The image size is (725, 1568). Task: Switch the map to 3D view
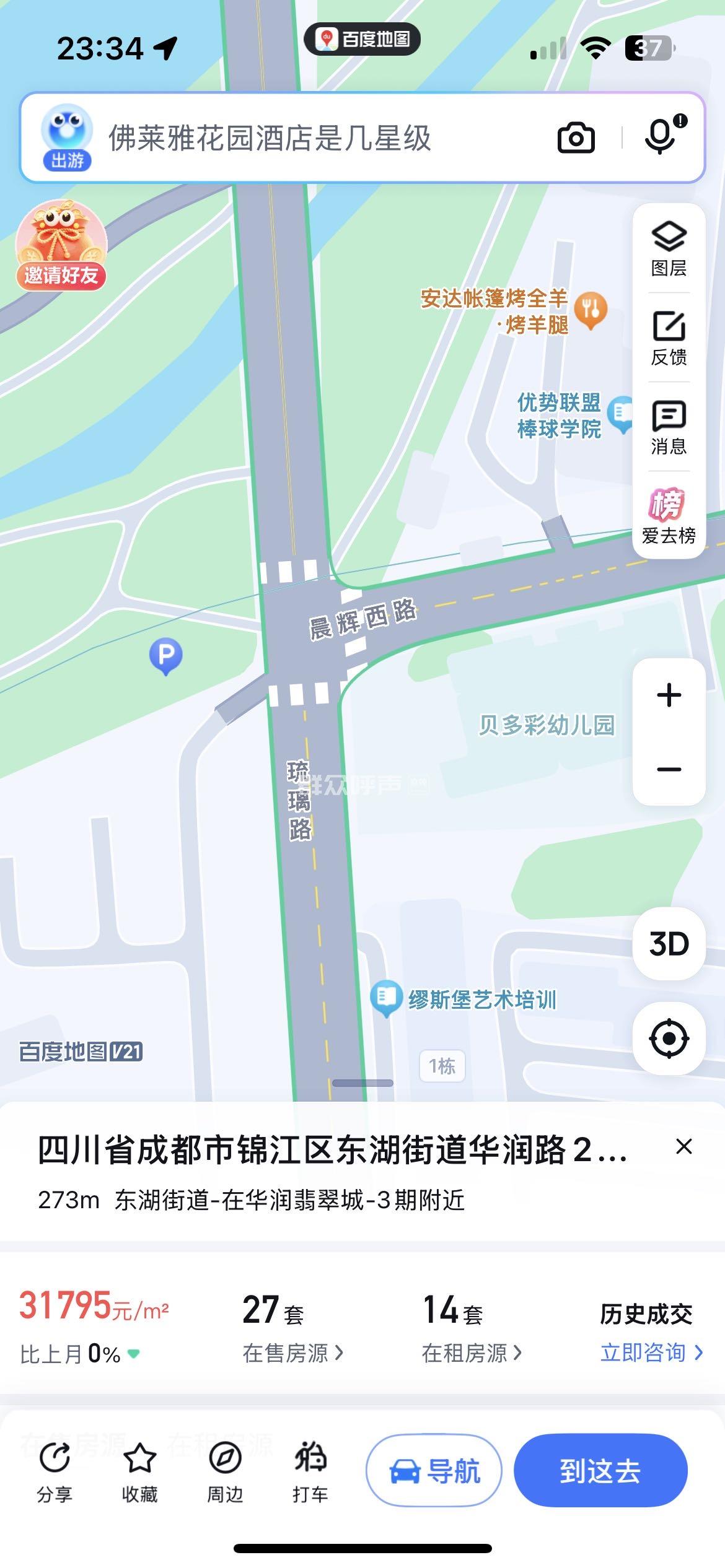[669, 944]
